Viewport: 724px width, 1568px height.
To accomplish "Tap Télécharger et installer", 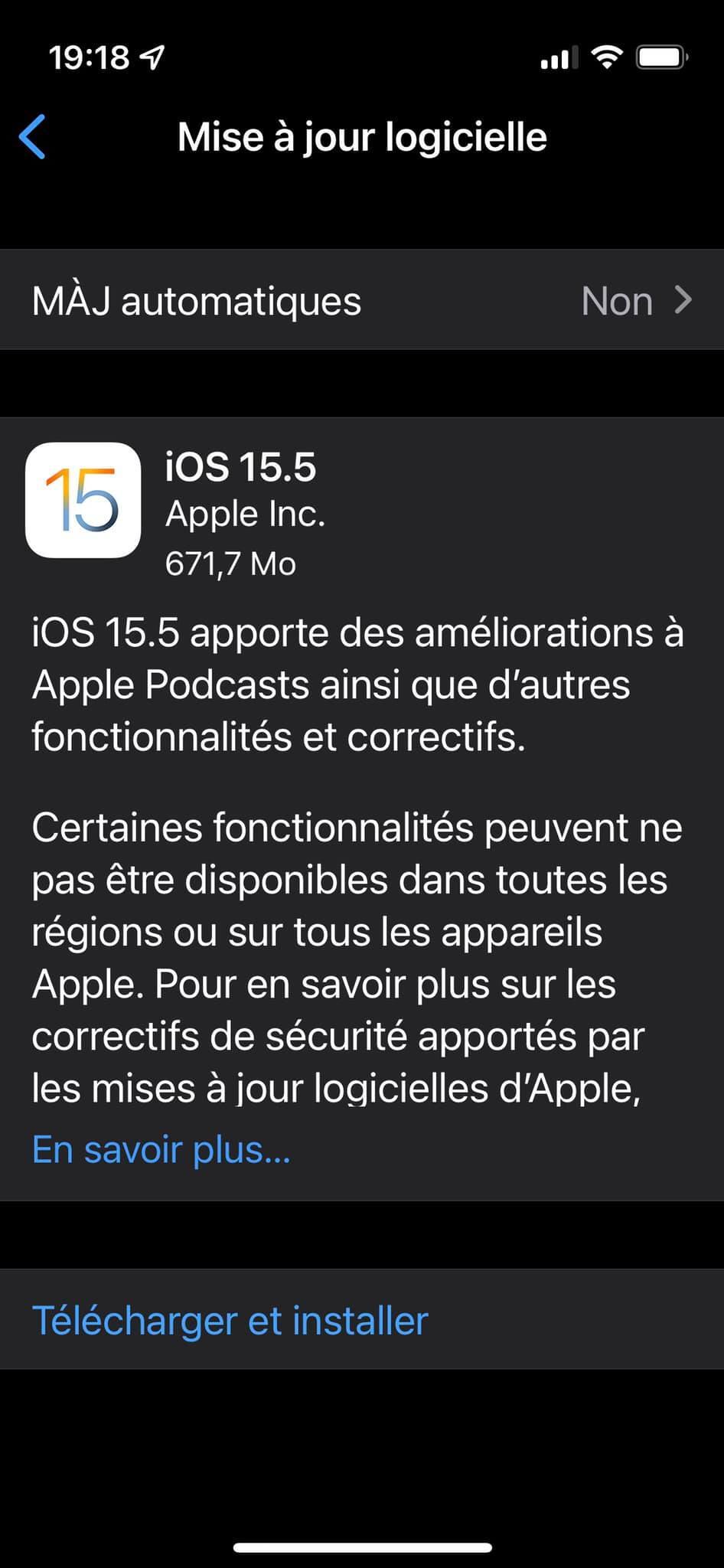I will 230,1321.
